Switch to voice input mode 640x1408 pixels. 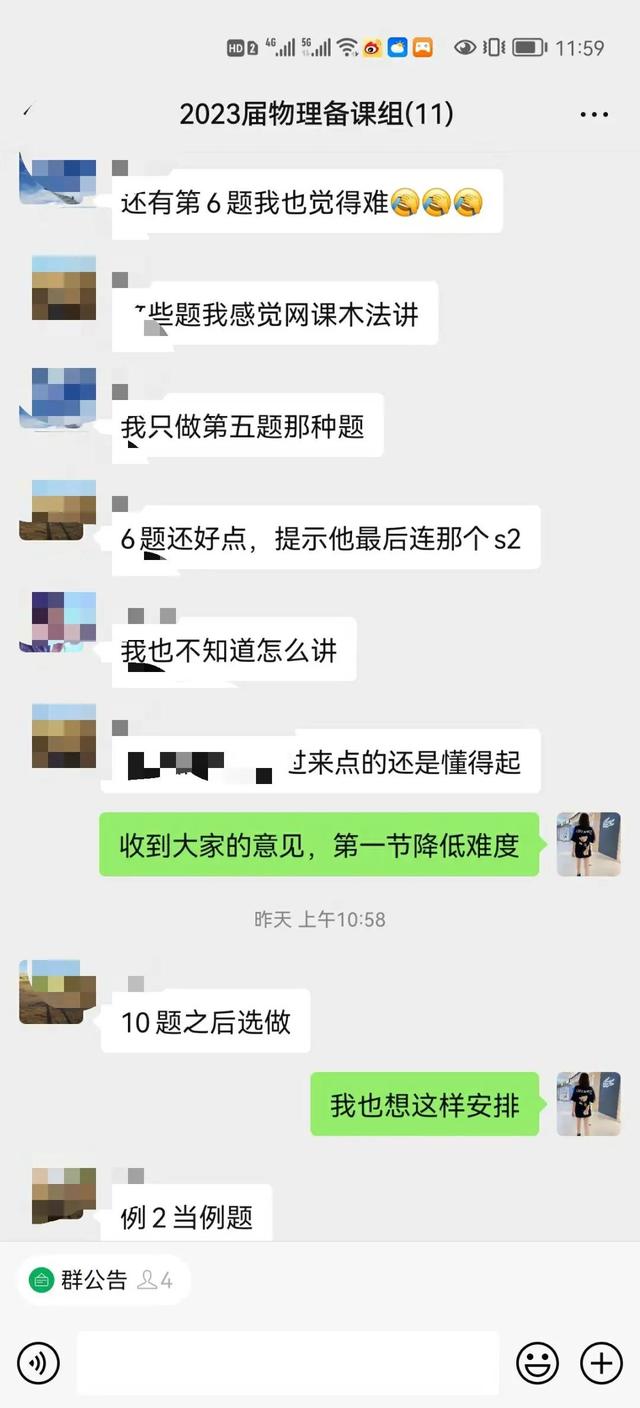(38, 1362)
